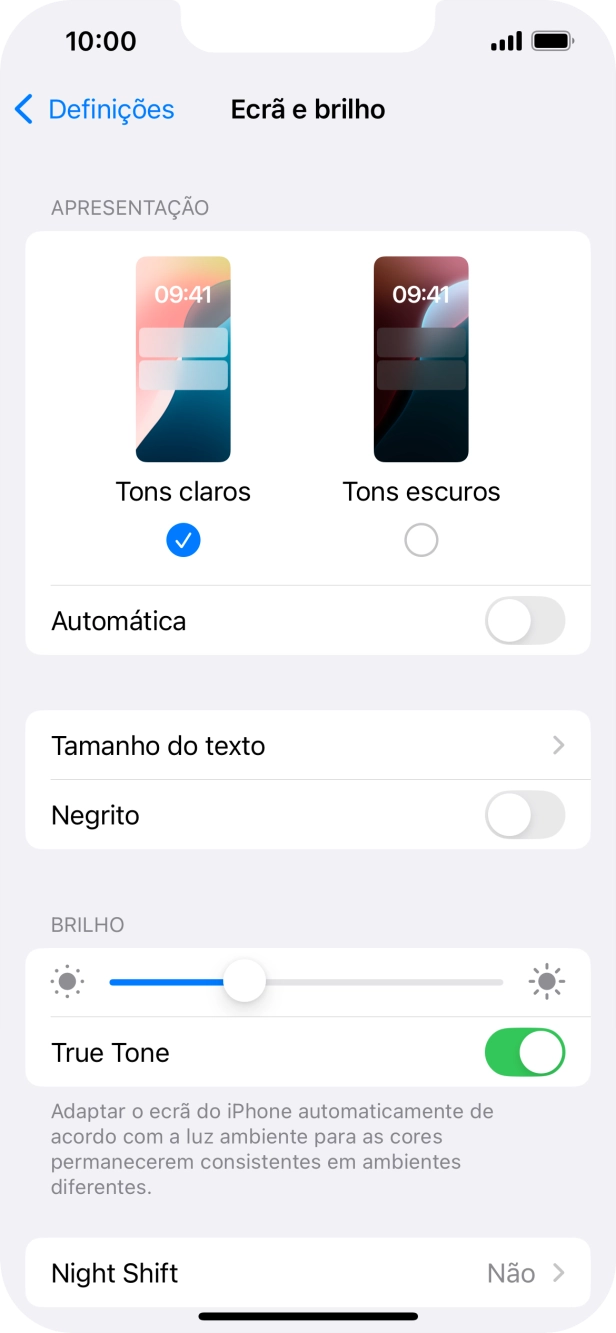The image size is (616, 1333).
Task: Turn on Negrito text
Action: (x=524, y=815)
